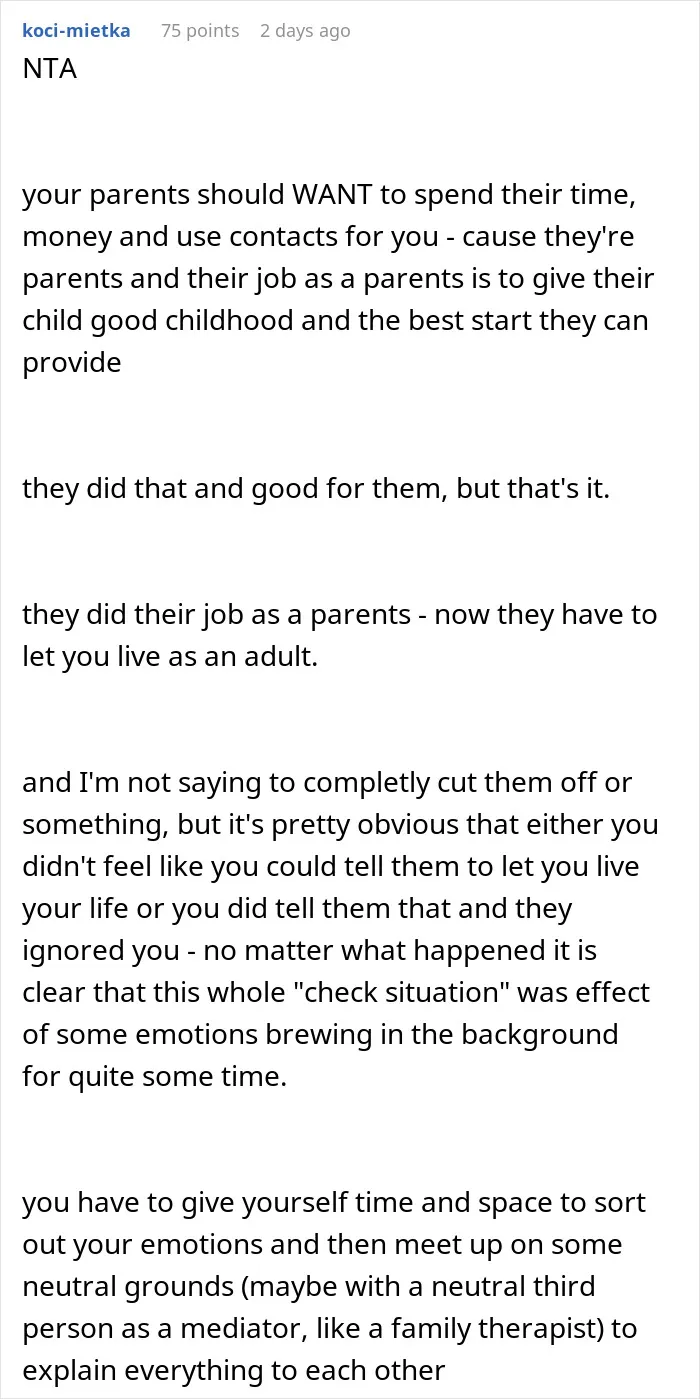Open koci-mietka's user profile
This screenshot has height=1399, width=700.
[x=76, y=31]
